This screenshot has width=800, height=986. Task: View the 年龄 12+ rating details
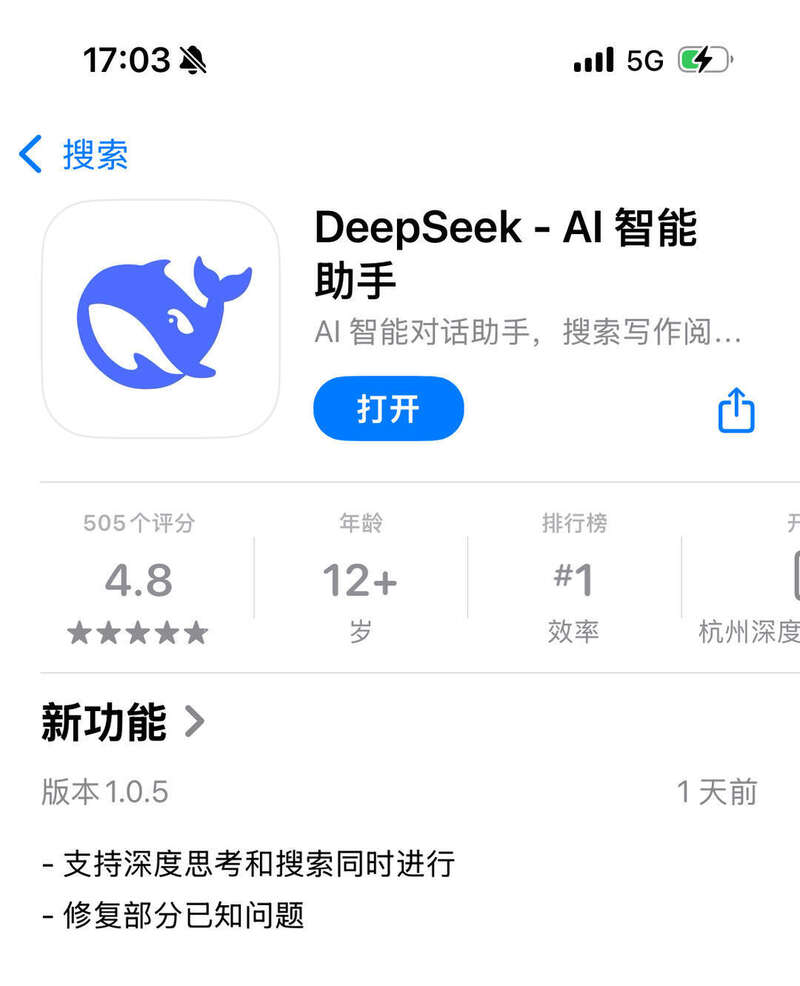pos(359,580)
